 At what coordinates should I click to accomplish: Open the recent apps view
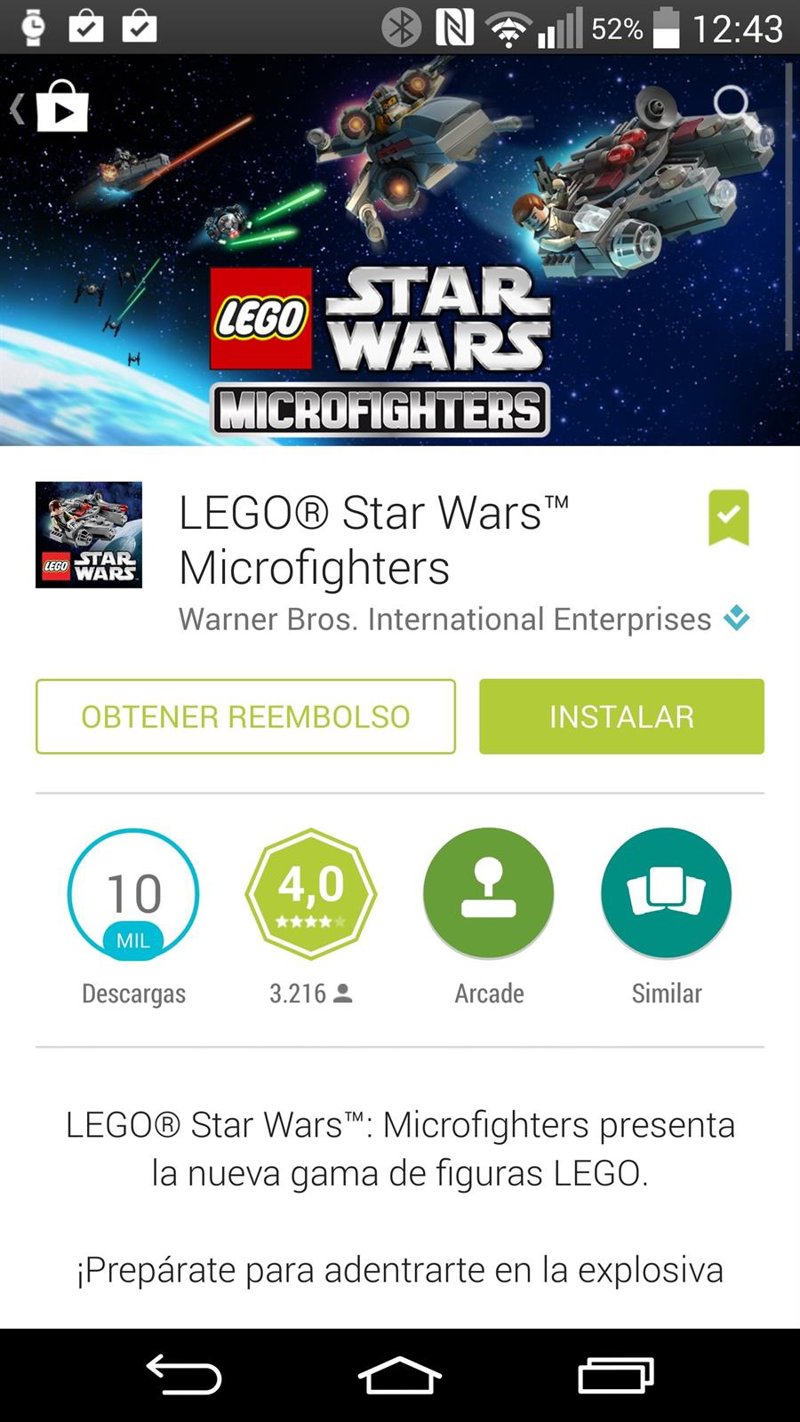[x=615, y=1375]
